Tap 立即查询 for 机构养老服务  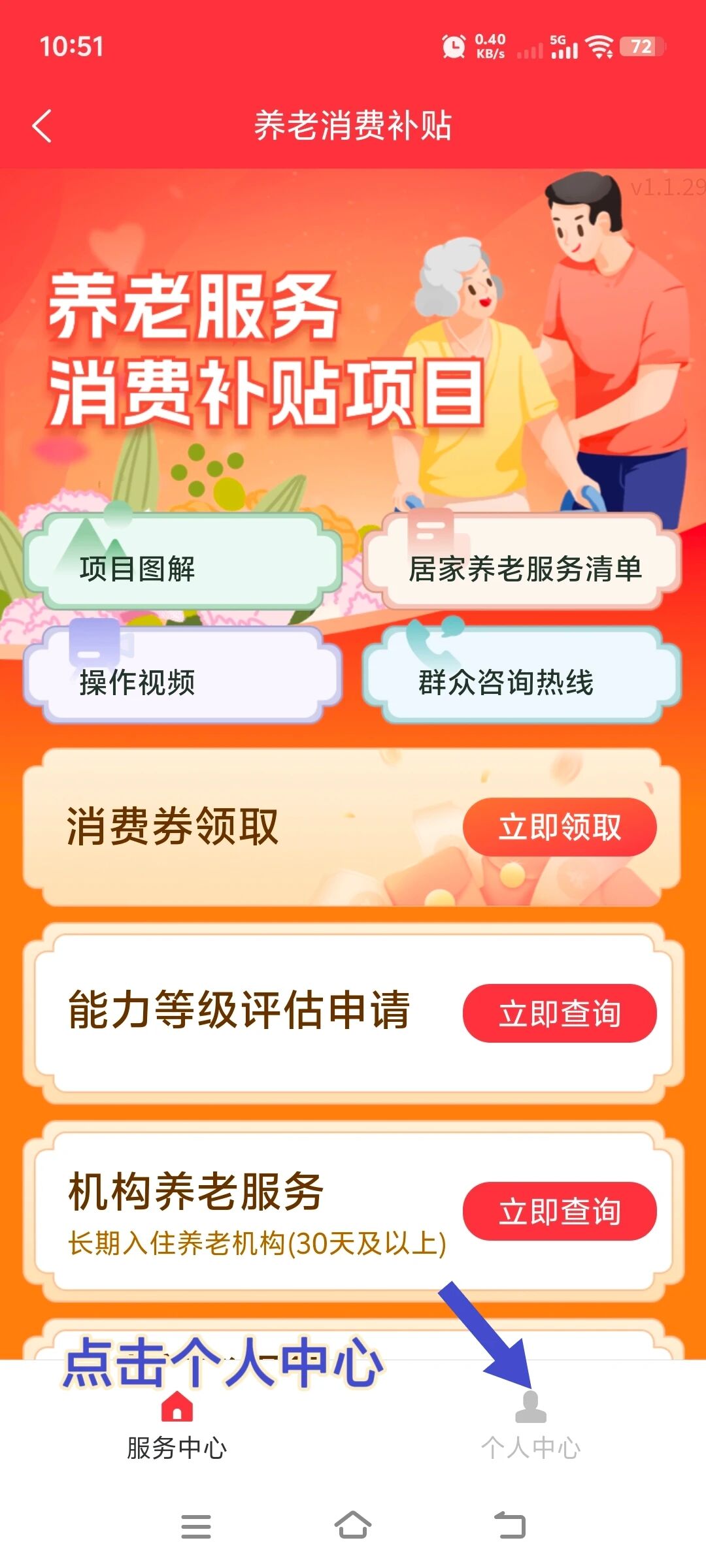[560, 1211]
